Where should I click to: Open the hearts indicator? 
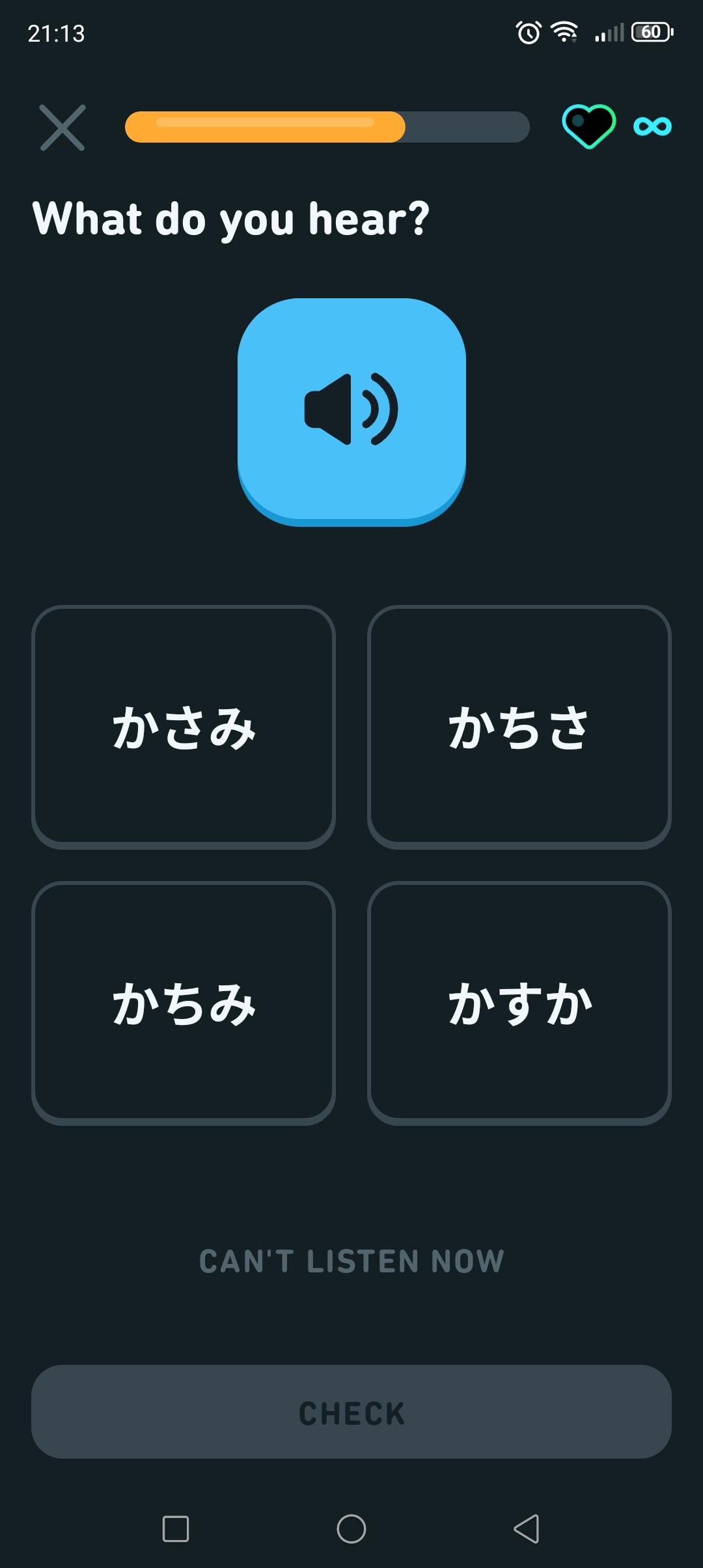click(x=616, y=126)
